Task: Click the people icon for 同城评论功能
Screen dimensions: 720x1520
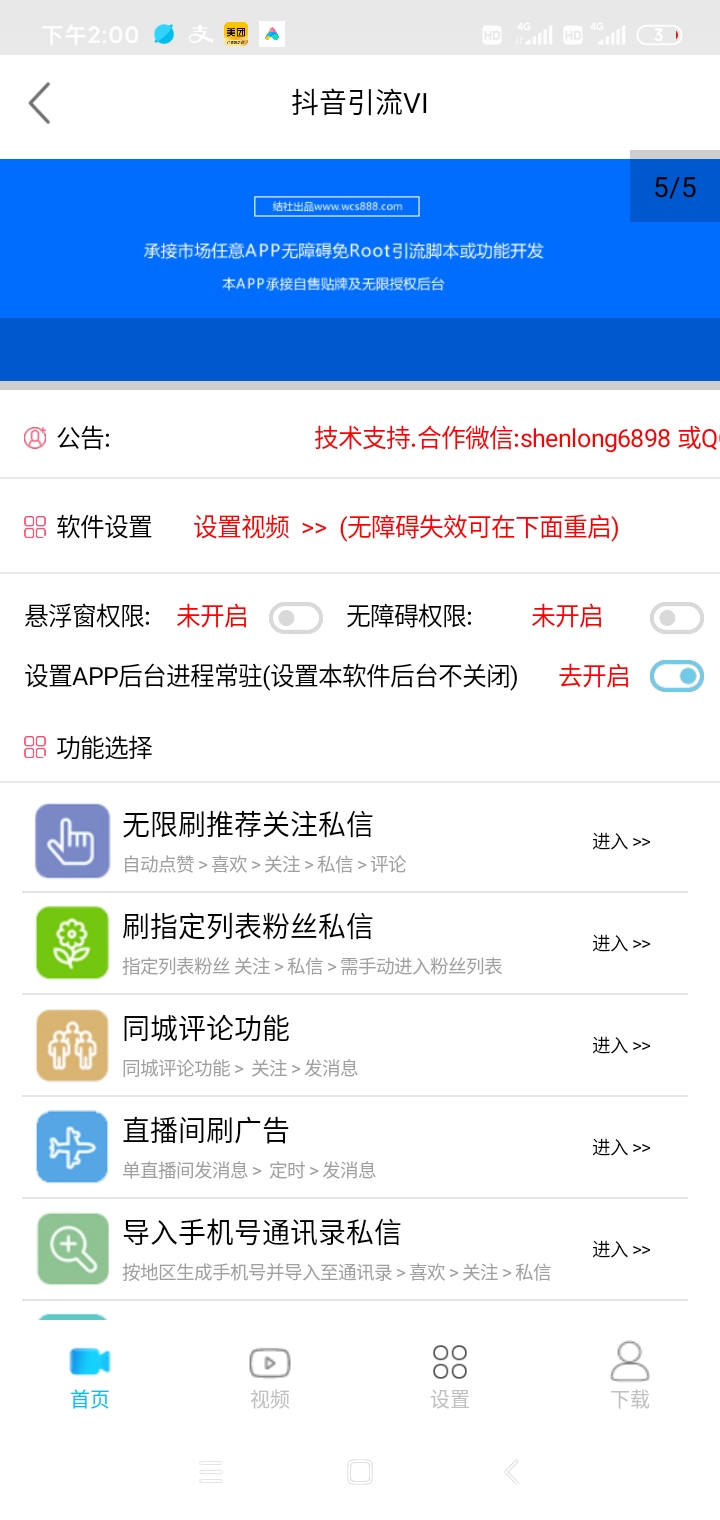Action: (71, 1044)
